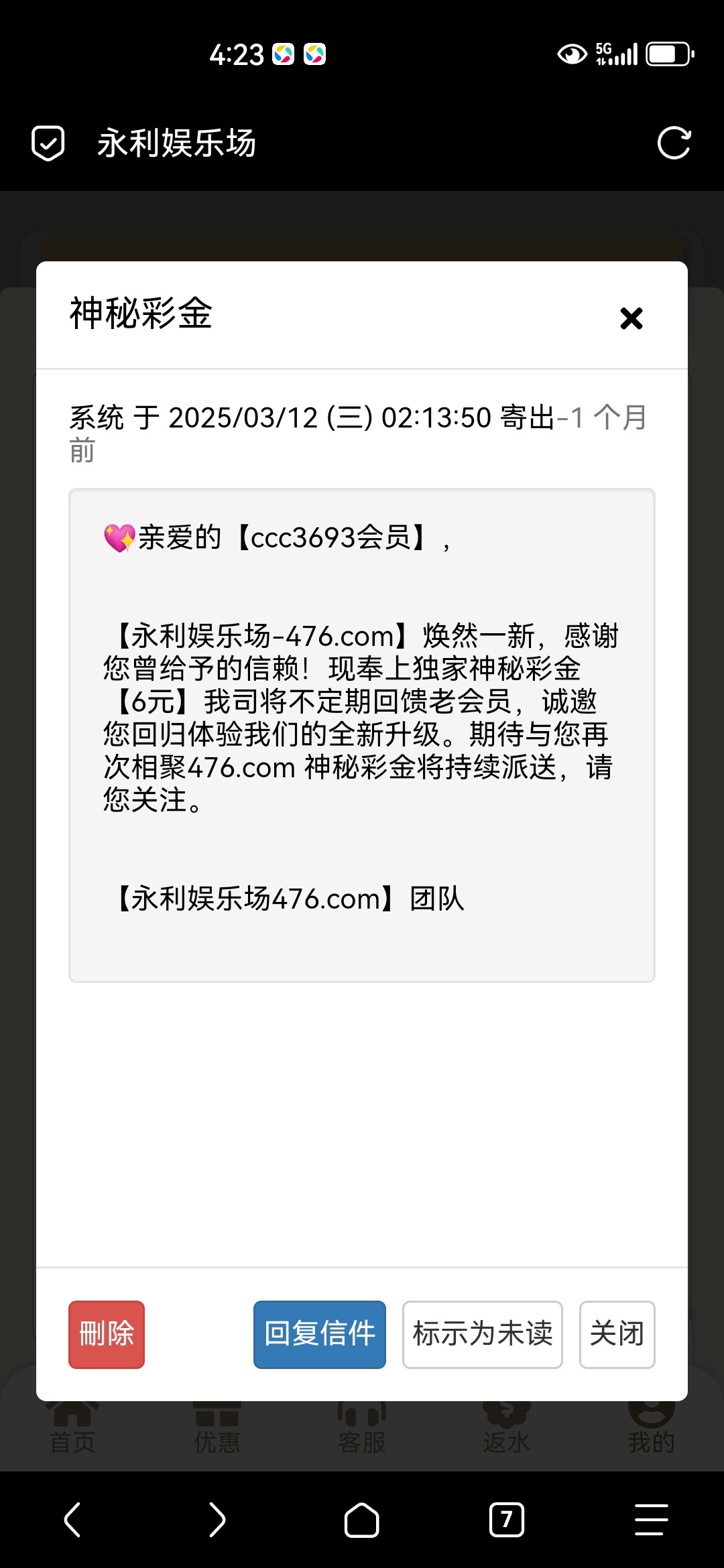724x1568 pixels.
Task: Open the tab switcher showing 7 tabs
Action: (507, 1519)
